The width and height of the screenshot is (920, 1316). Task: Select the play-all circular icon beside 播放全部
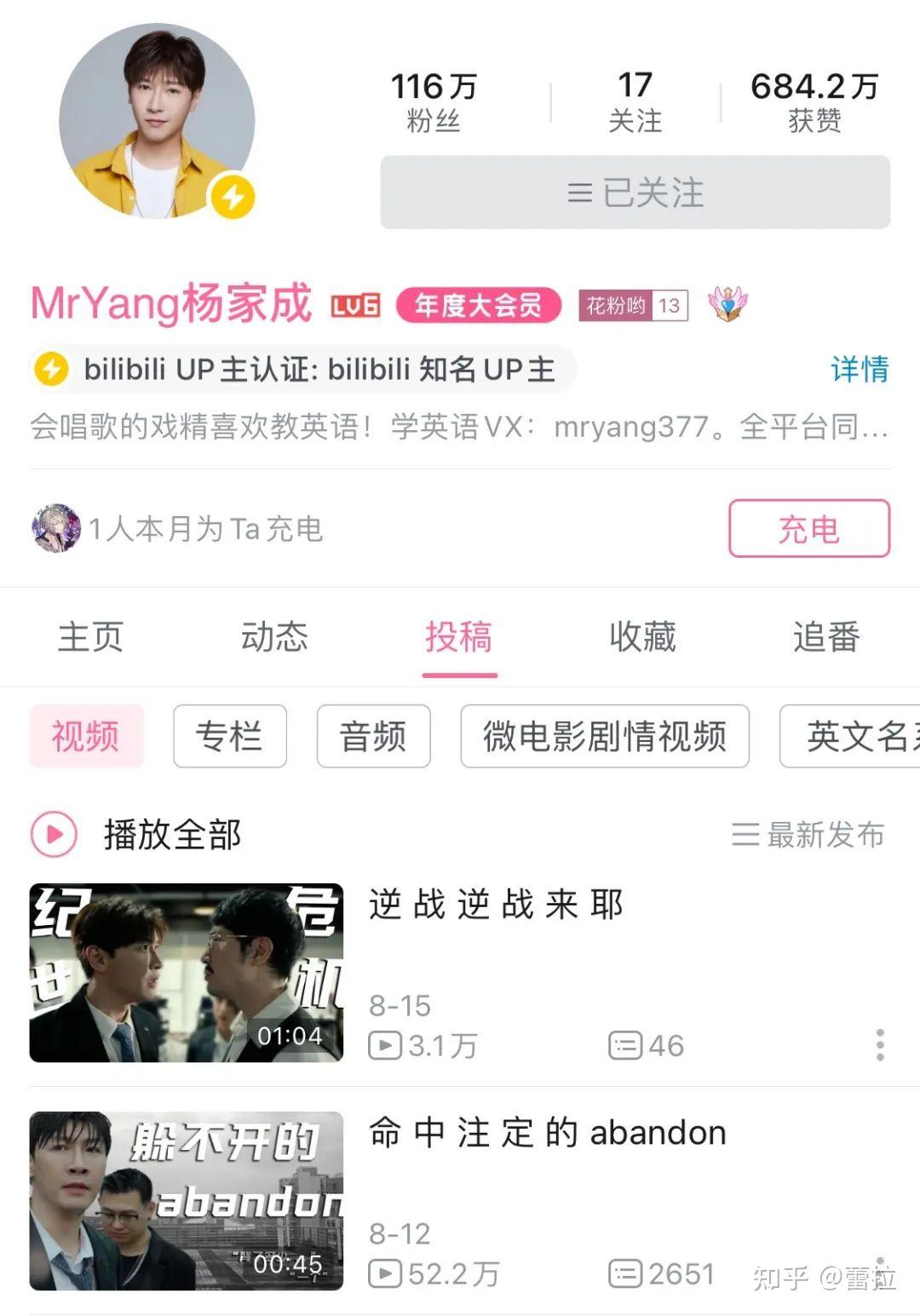point(53,836)
